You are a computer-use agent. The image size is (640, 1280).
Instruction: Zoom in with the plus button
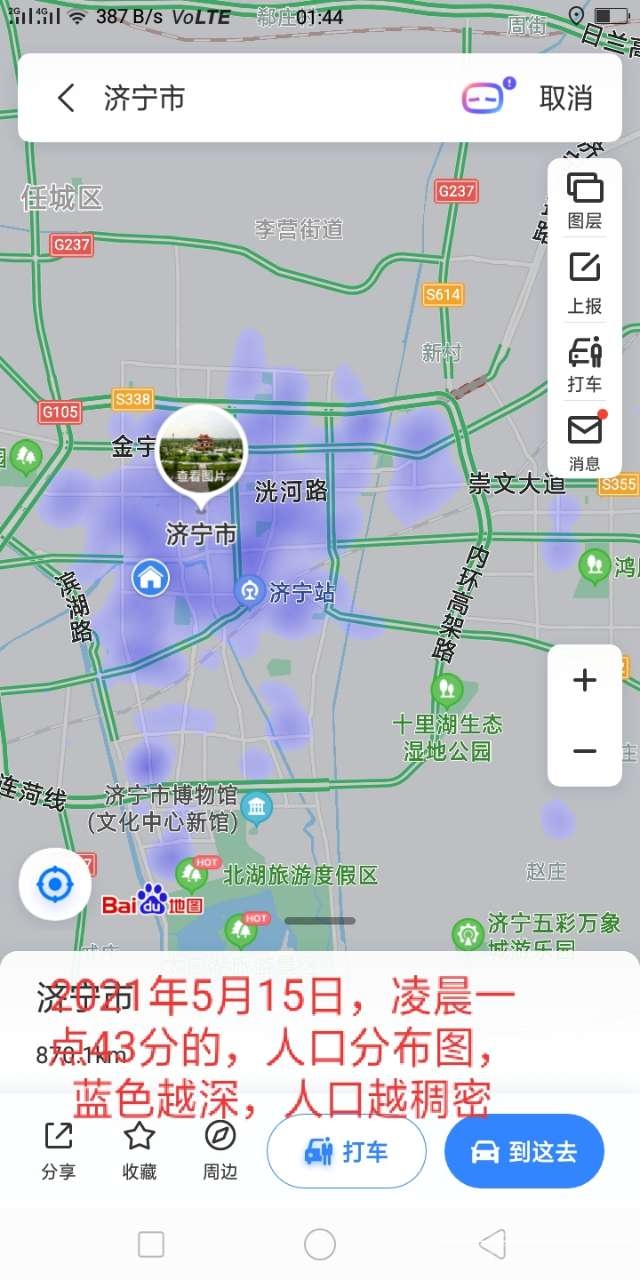tap(585, 681)
